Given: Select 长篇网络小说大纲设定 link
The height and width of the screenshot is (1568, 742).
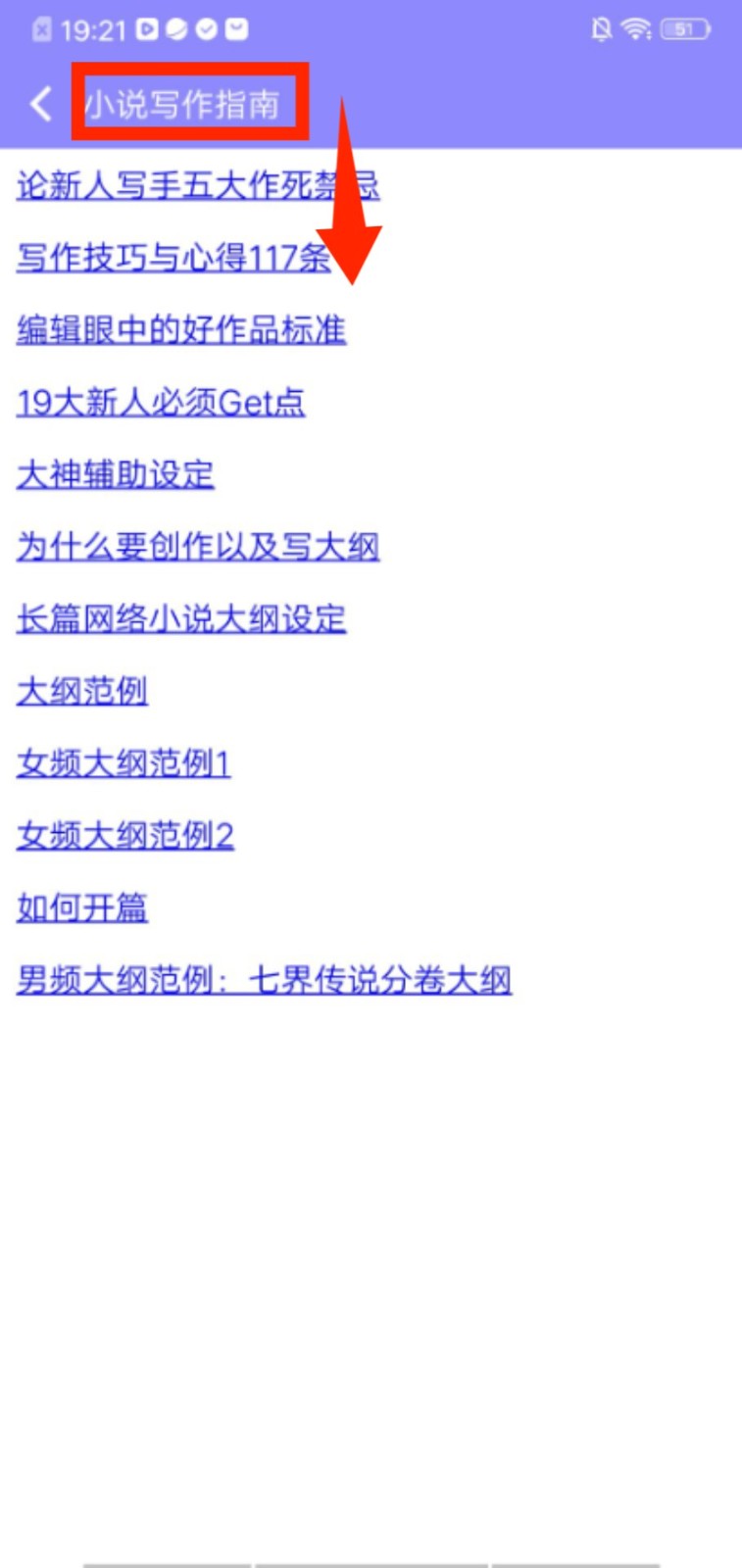Looking at the screenshot, I should pyautogui.click(x=181, y=618).
